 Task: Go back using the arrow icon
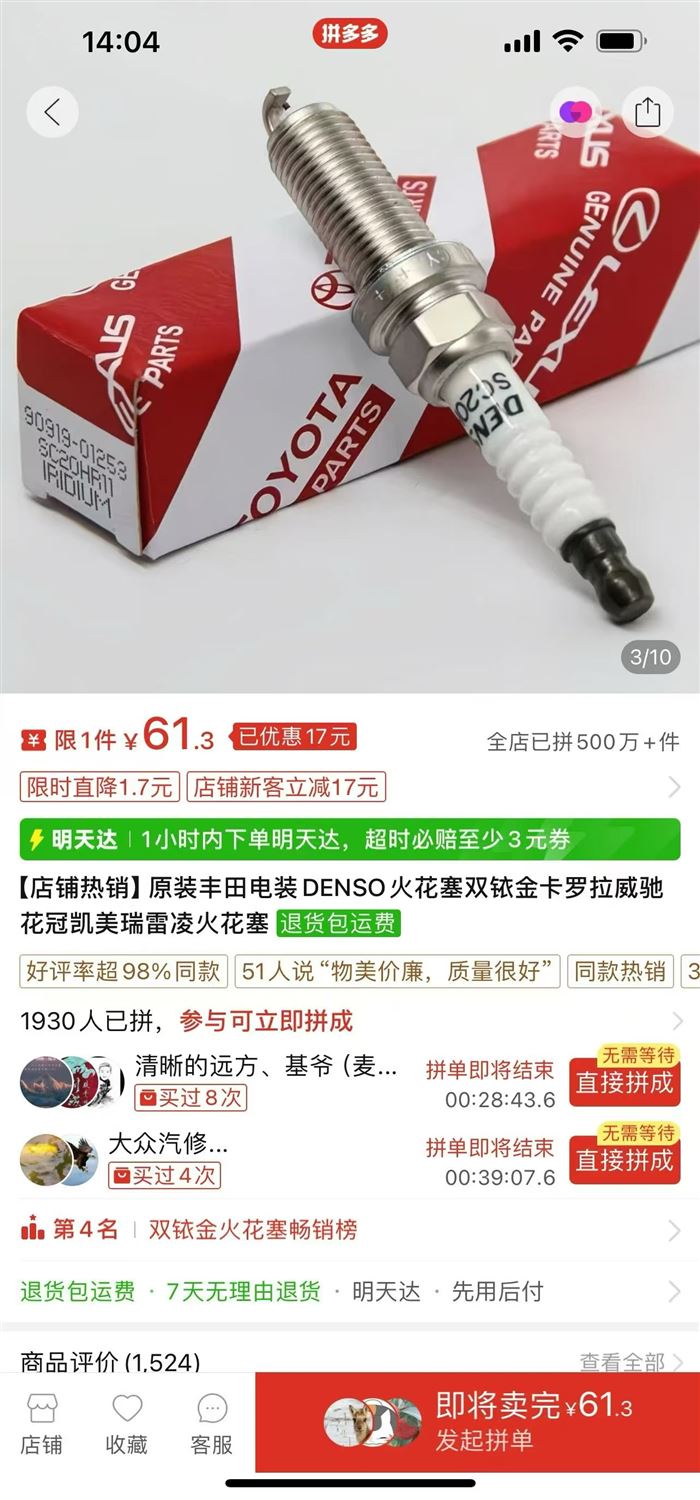[x=52, y=112]
